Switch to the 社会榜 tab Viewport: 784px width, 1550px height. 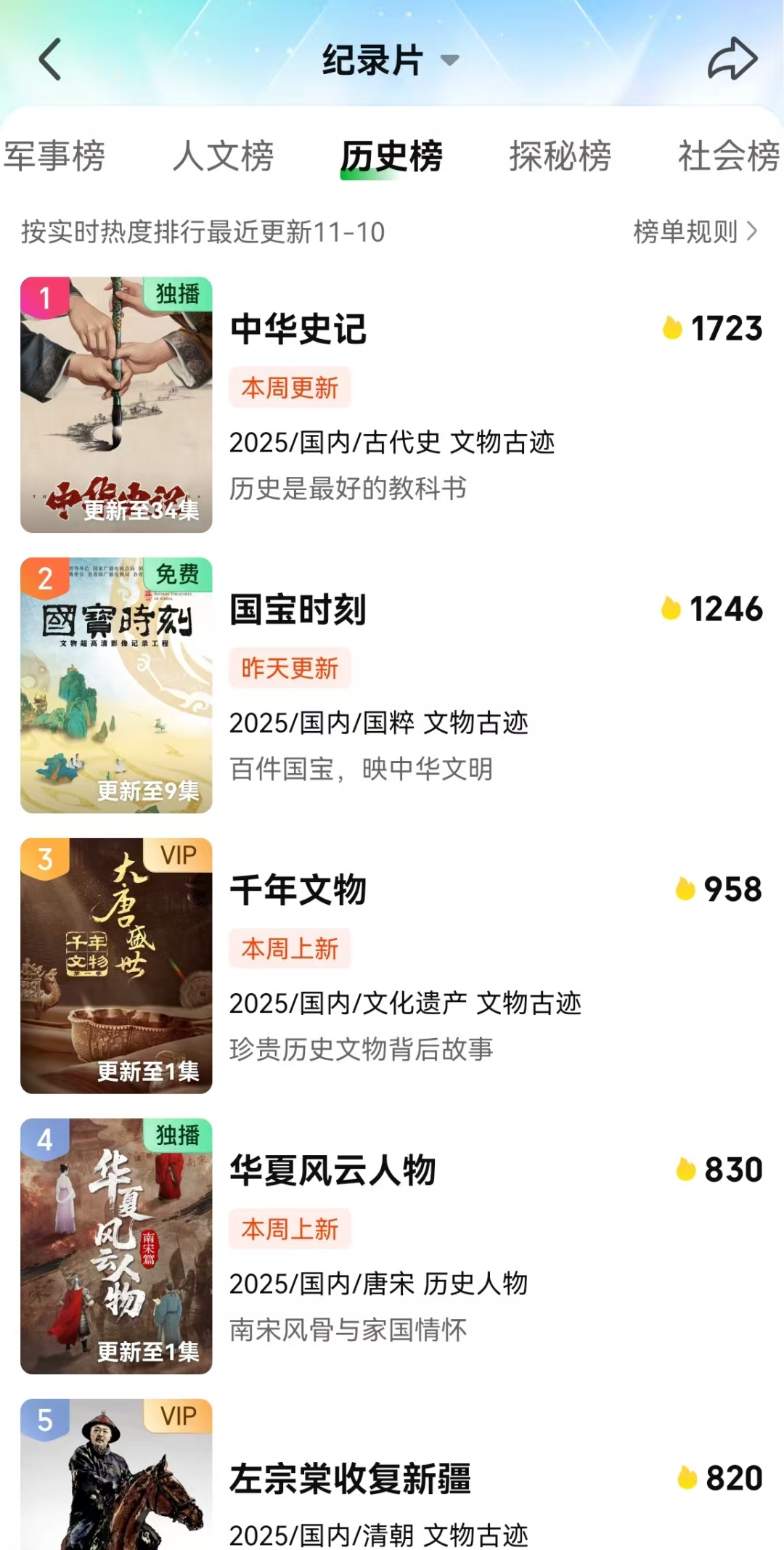click(x=728, y=156)
